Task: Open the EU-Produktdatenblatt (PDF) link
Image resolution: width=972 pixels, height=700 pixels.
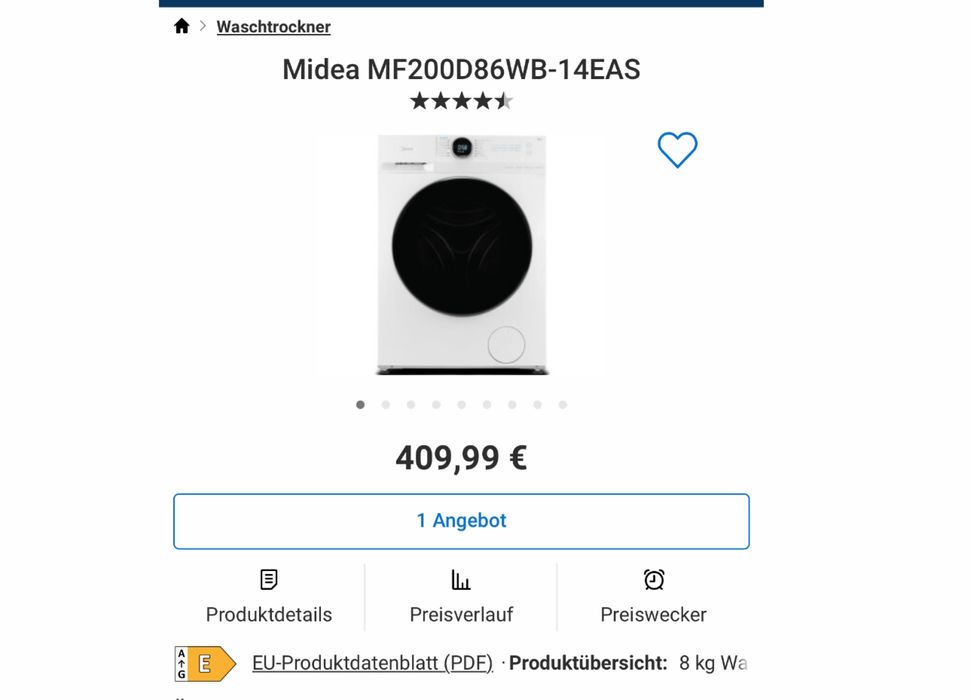Action: (373, 663)
